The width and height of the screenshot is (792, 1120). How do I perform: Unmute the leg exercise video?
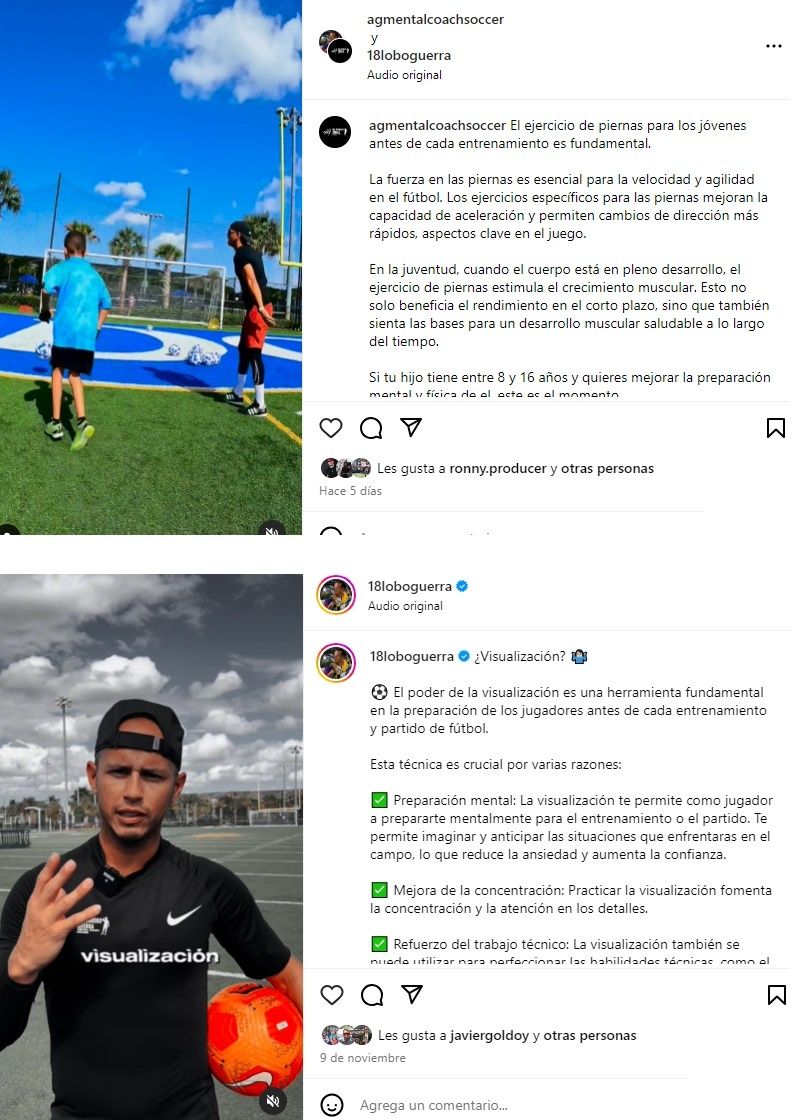click(273, 530)
